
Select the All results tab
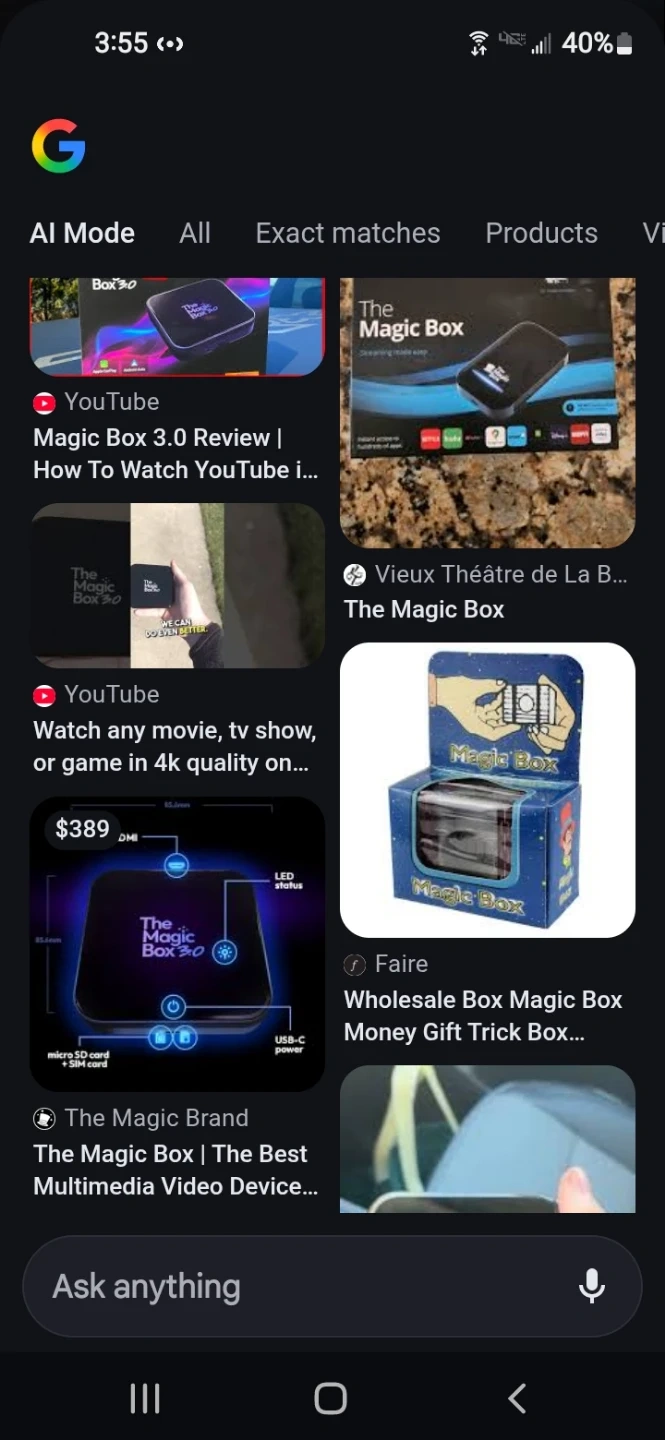click(x=195, y=233)
